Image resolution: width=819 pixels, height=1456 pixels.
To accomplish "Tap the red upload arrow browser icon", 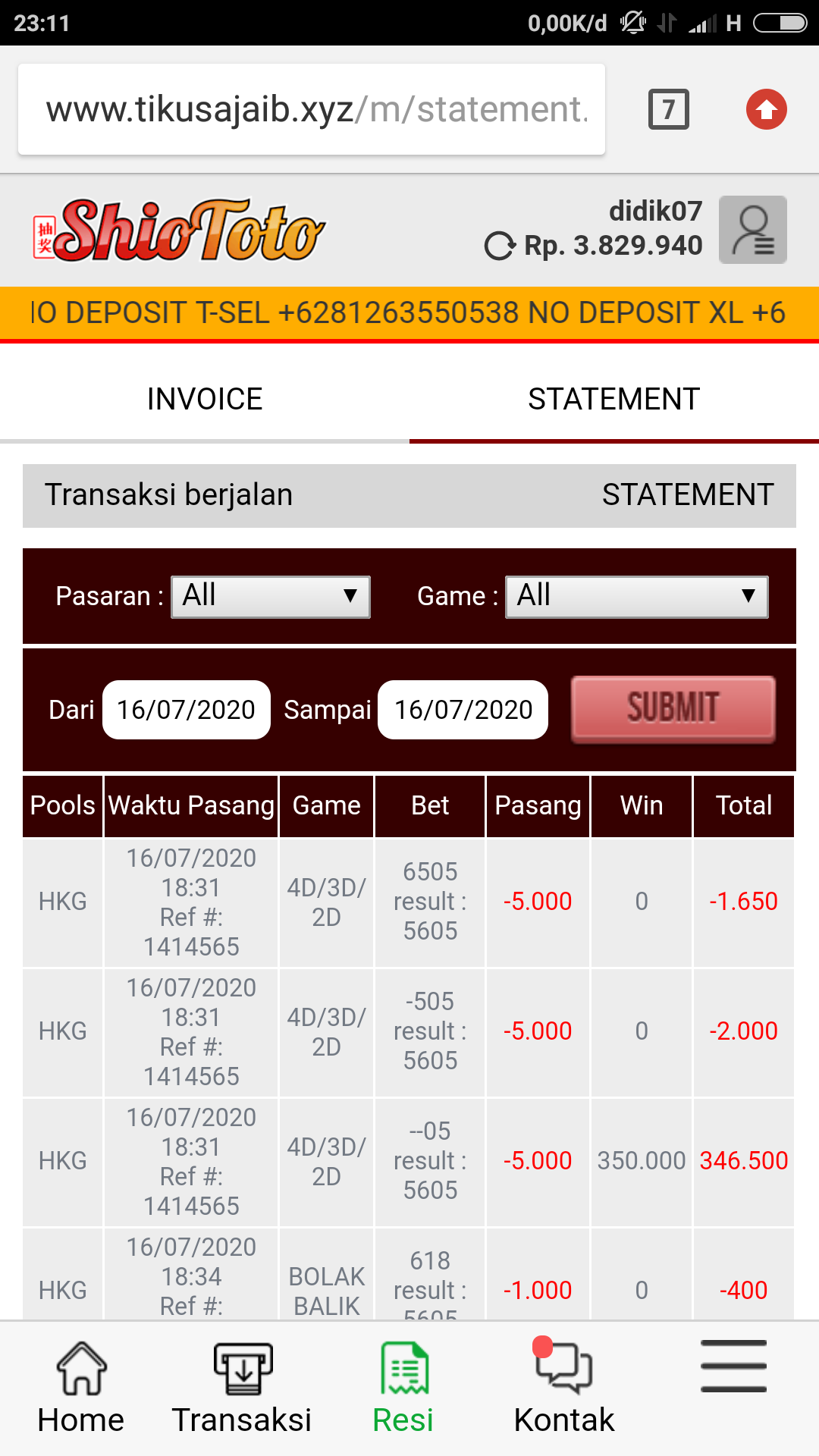I will [x=766, y=109].
